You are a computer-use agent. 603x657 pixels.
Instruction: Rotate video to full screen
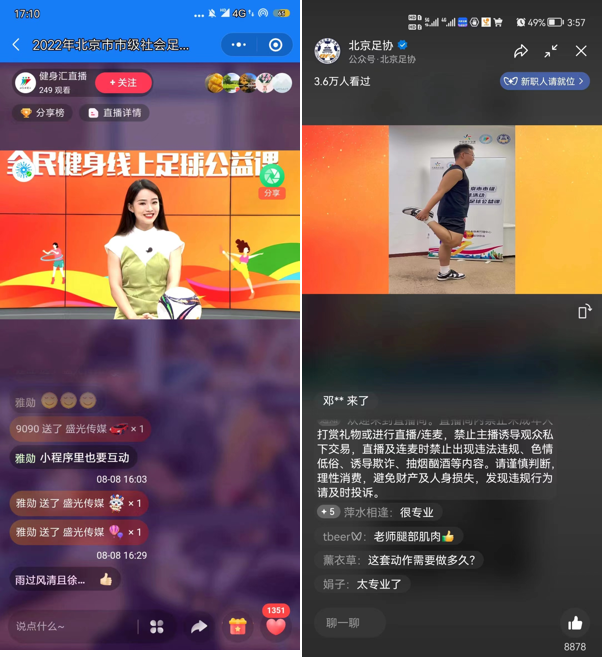pyautogui.click(x=584, y=312)
